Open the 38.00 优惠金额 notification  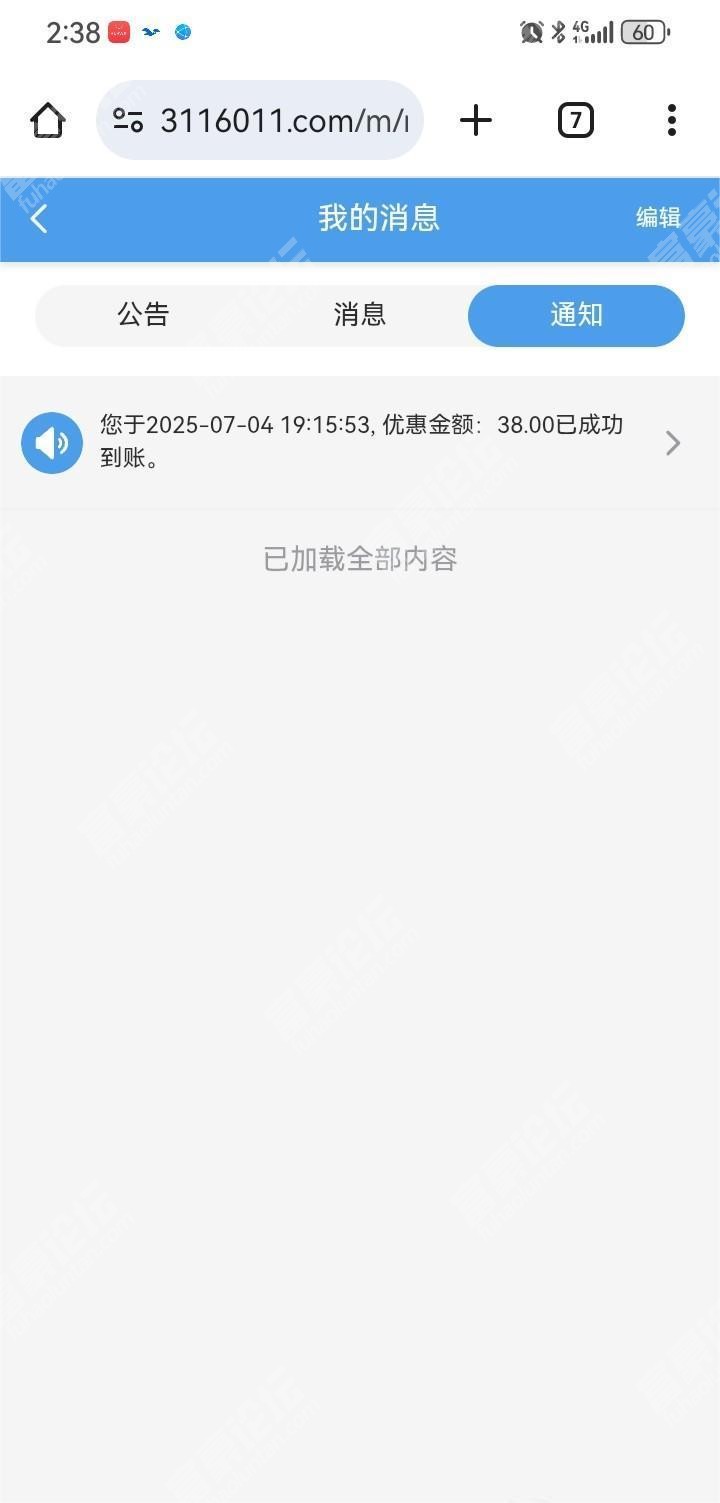[360, 442]
